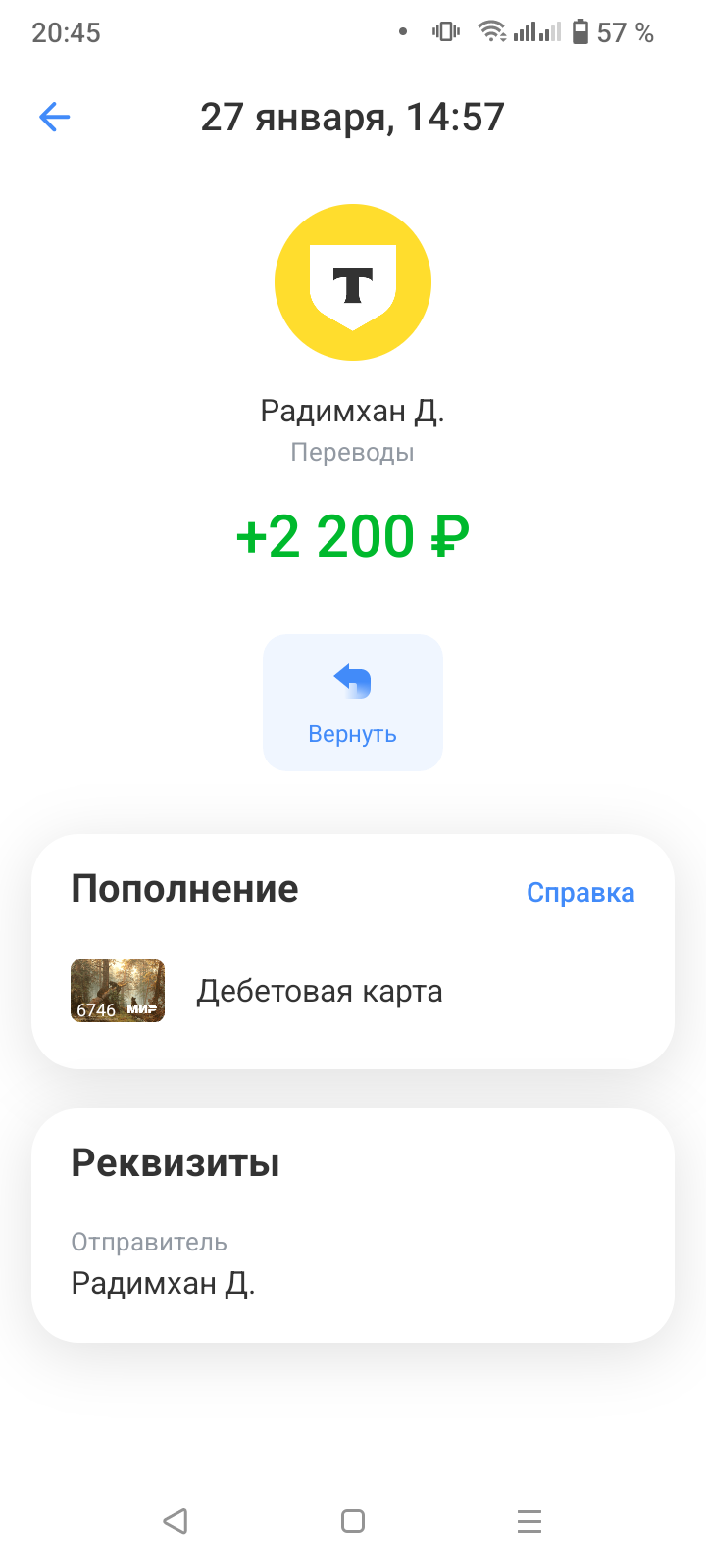Open recent apps from the navigation bar
The width and height of the screenshot is (706, 1568).
click(x=529, y=1521)
